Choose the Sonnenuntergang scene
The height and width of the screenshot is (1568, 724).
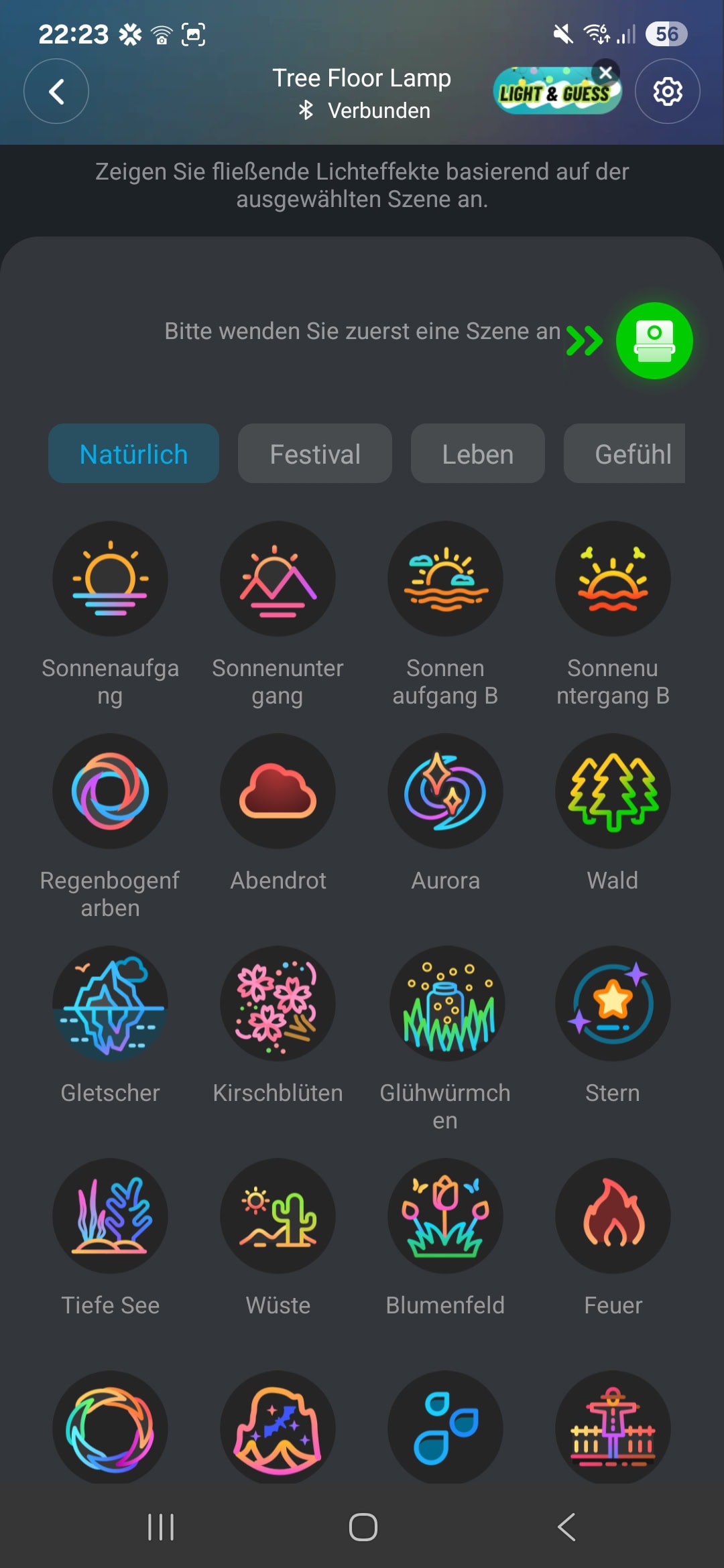pyautogui.click(x=278, y=579)
